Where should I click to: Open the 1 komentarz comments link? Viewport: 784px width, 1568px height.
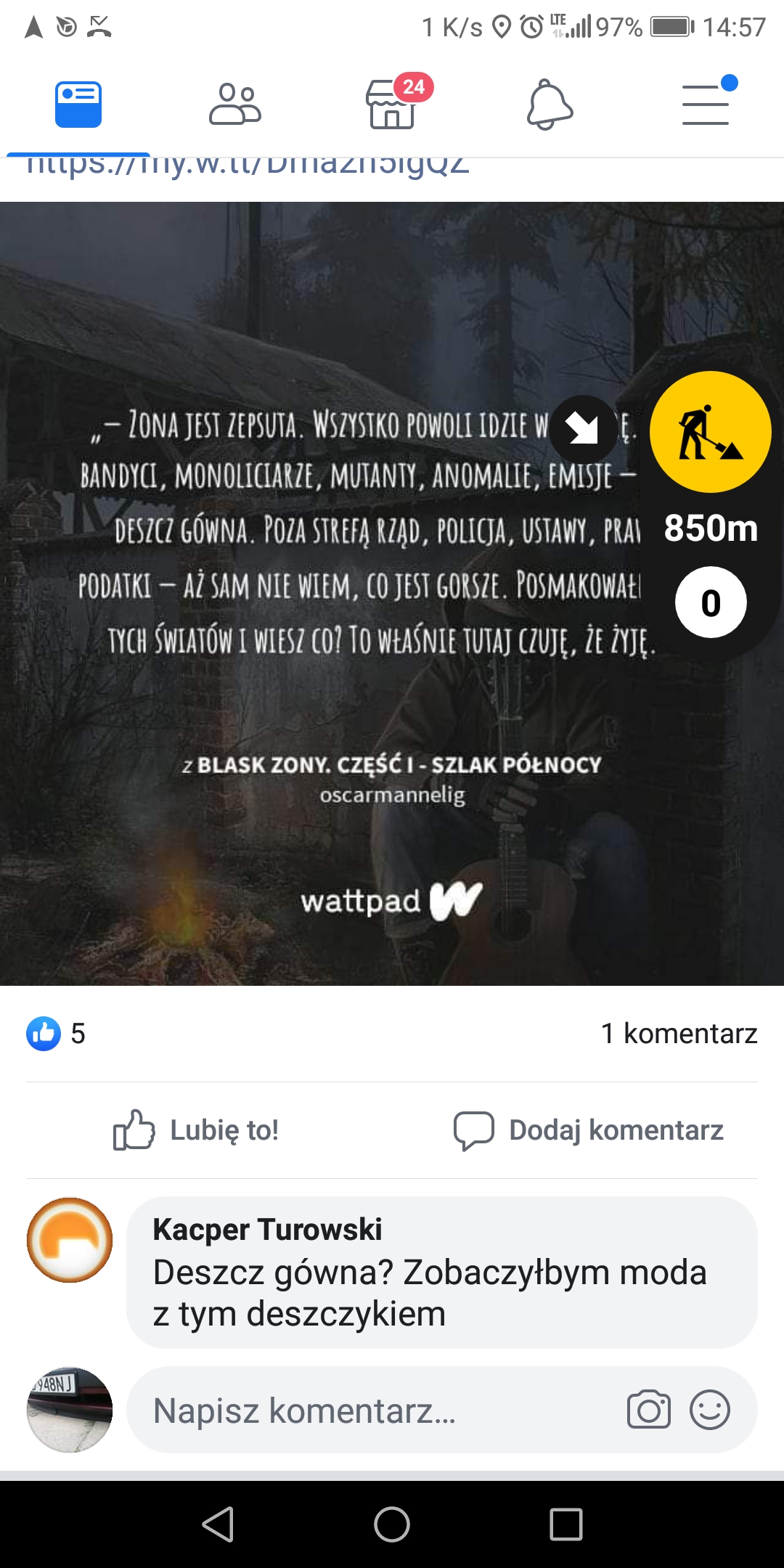coord(679,1034)
